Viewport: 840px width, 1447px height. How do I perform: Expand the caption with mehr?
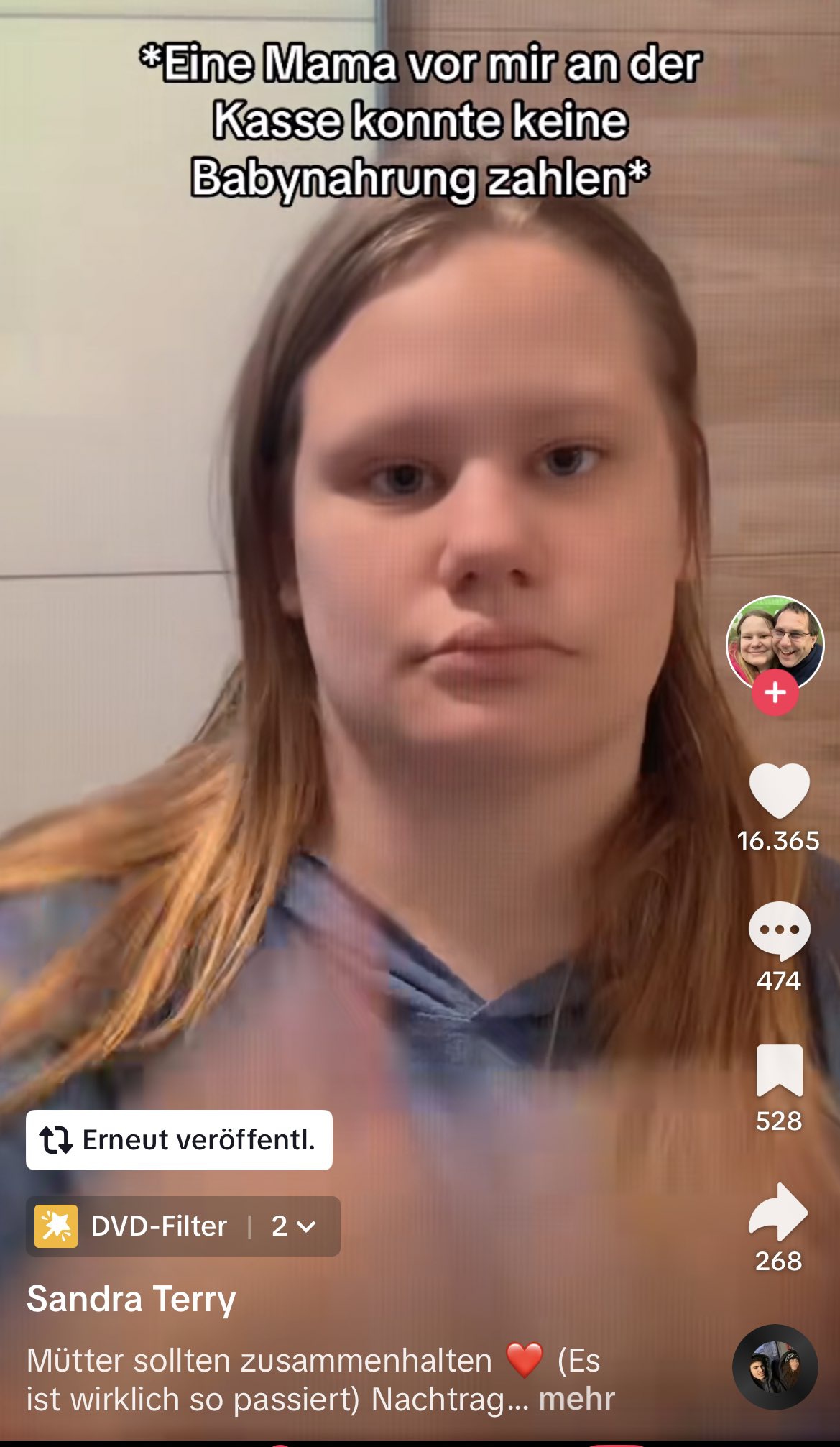coord(576,1399)
